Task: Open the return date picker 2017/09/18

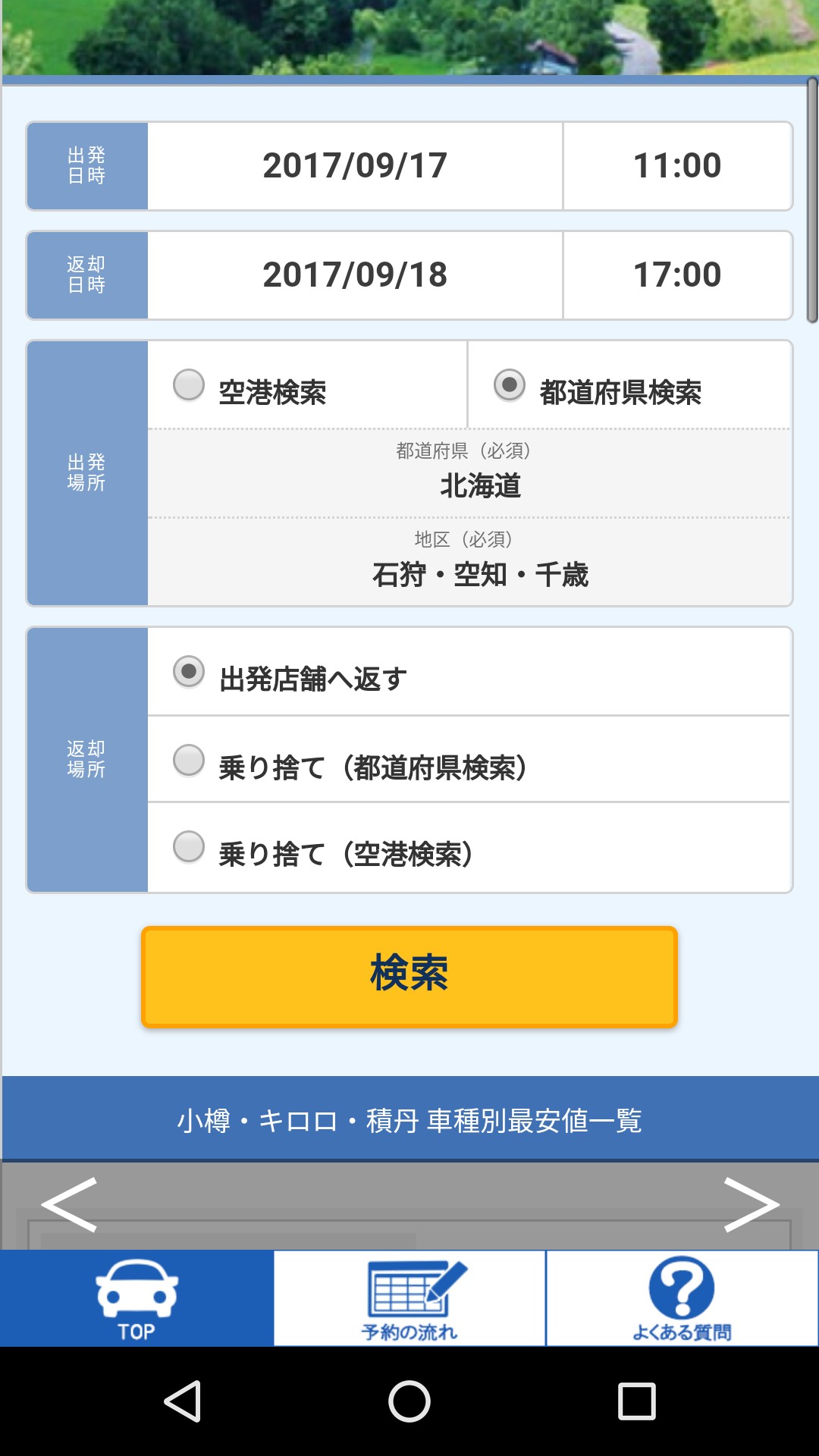Action: [355, 275]
